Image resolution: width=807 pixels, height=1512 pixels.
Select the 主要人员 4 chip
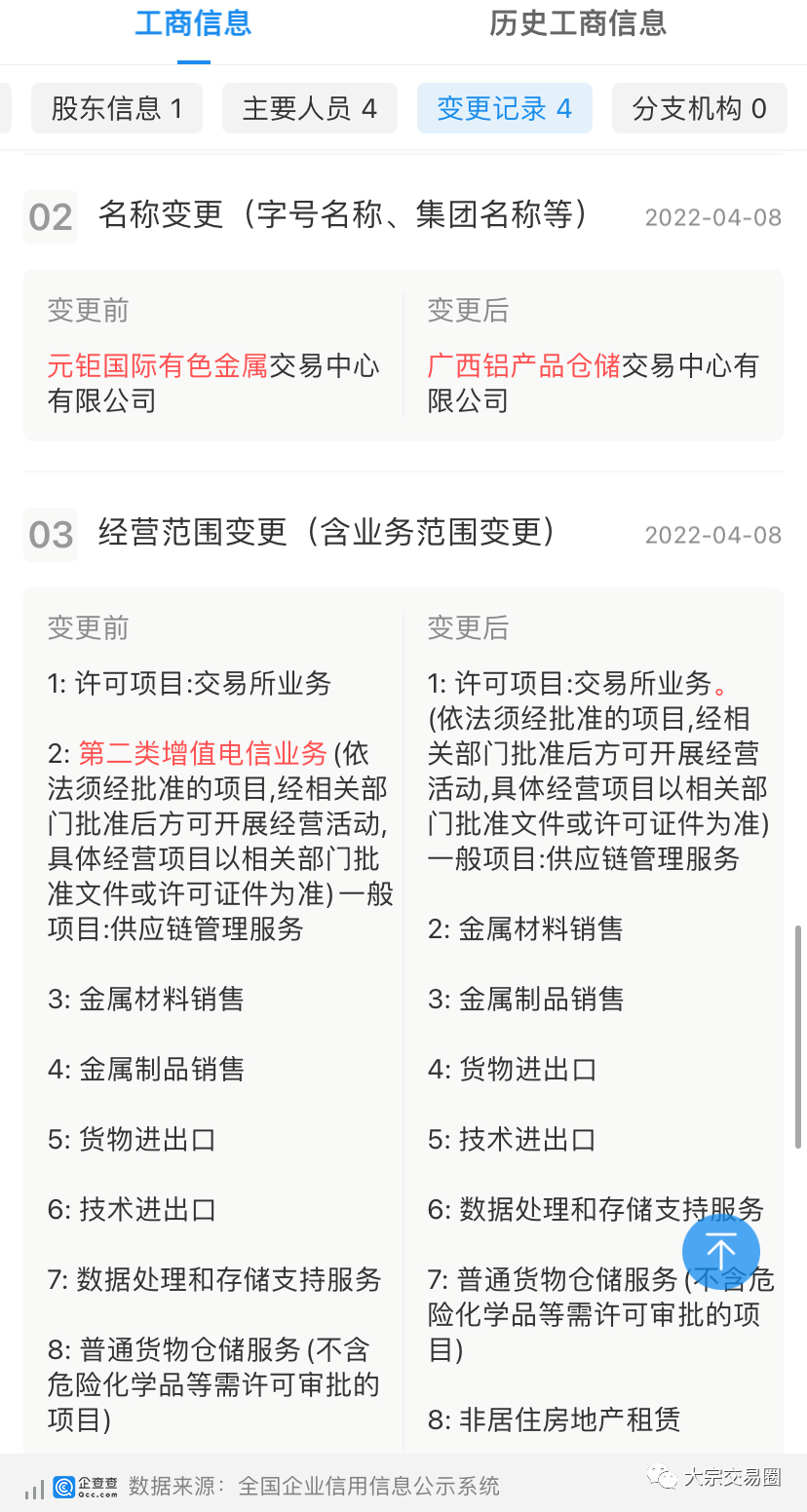310,108
